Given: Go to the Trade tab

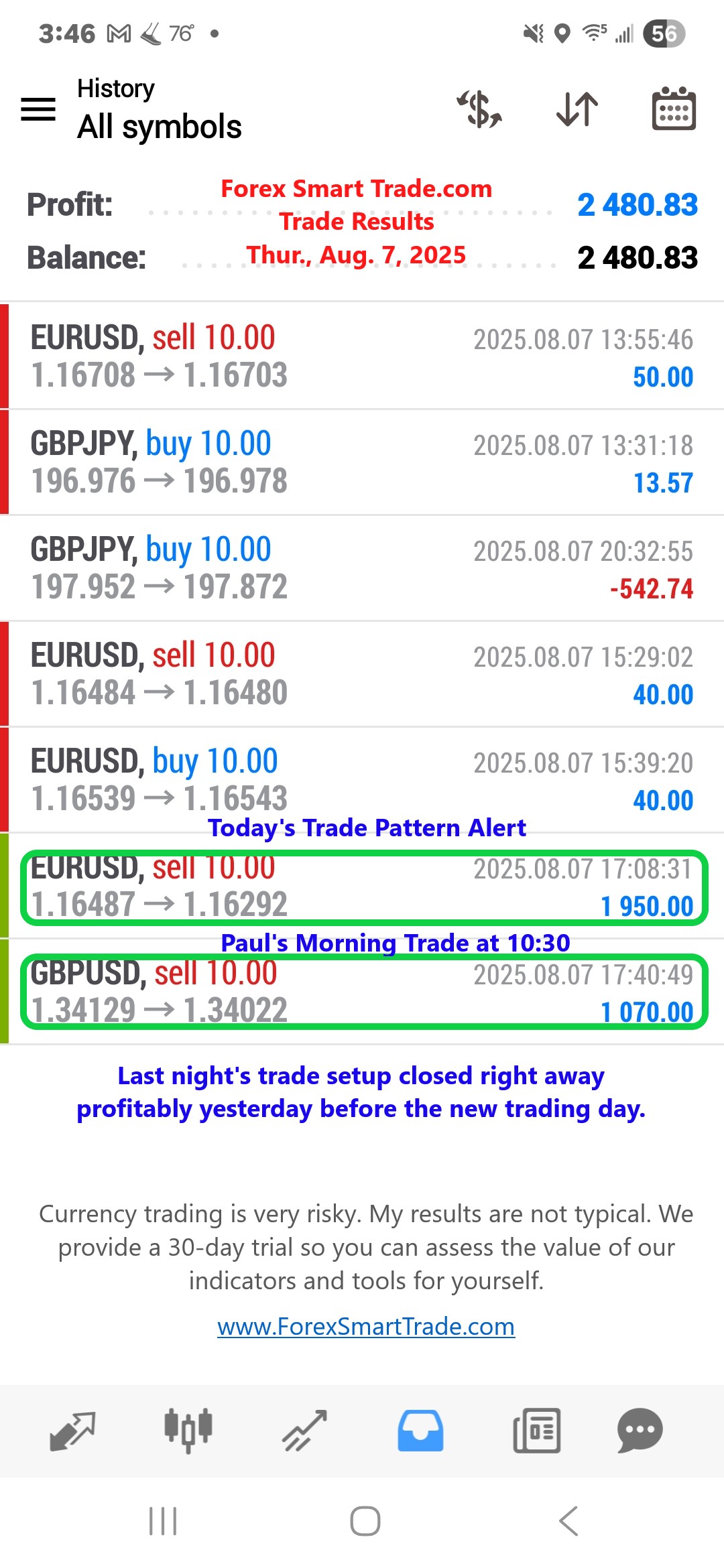Looking at the screenshot, I should click(304, 1431).
